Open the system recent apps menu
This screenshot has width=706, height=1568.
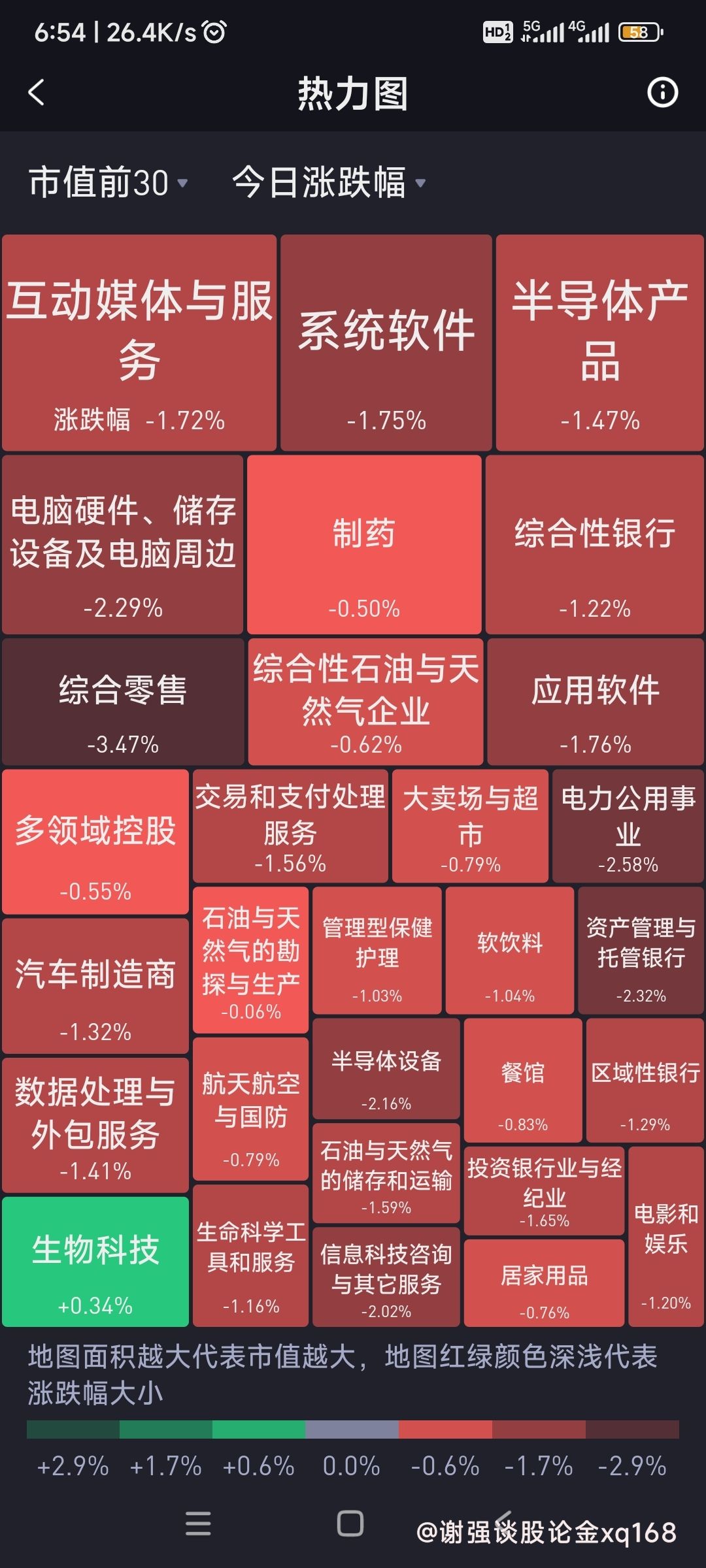point(198,1524)
